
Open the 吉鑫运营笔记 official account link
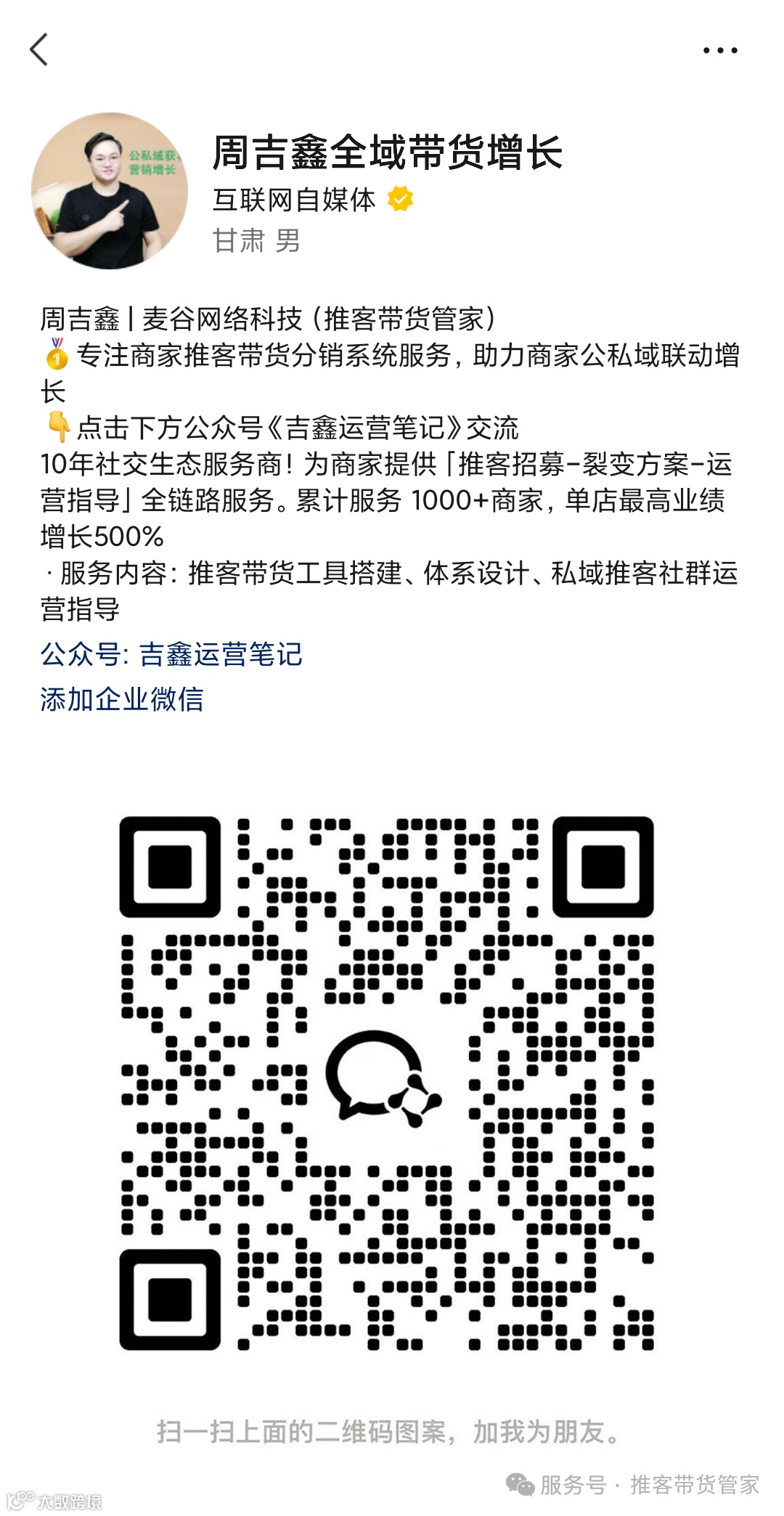point(174,655)
